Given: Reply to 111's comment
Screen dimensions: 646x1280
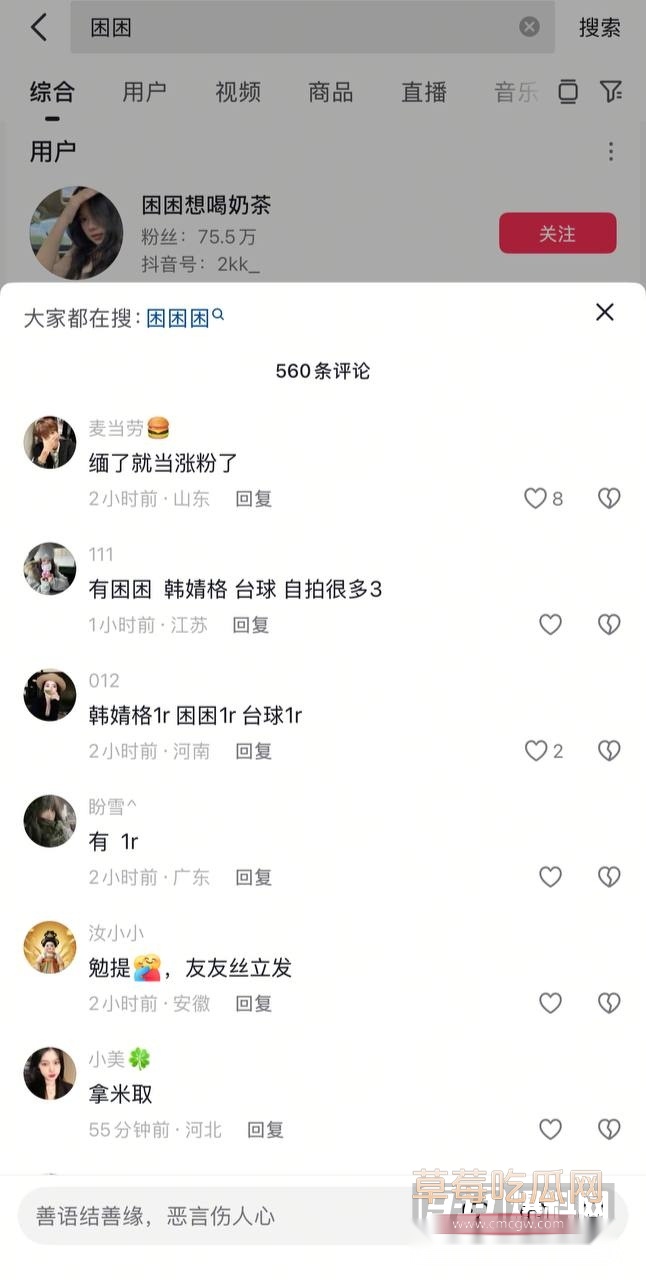Looking at the screenshot, I should 251,625.
